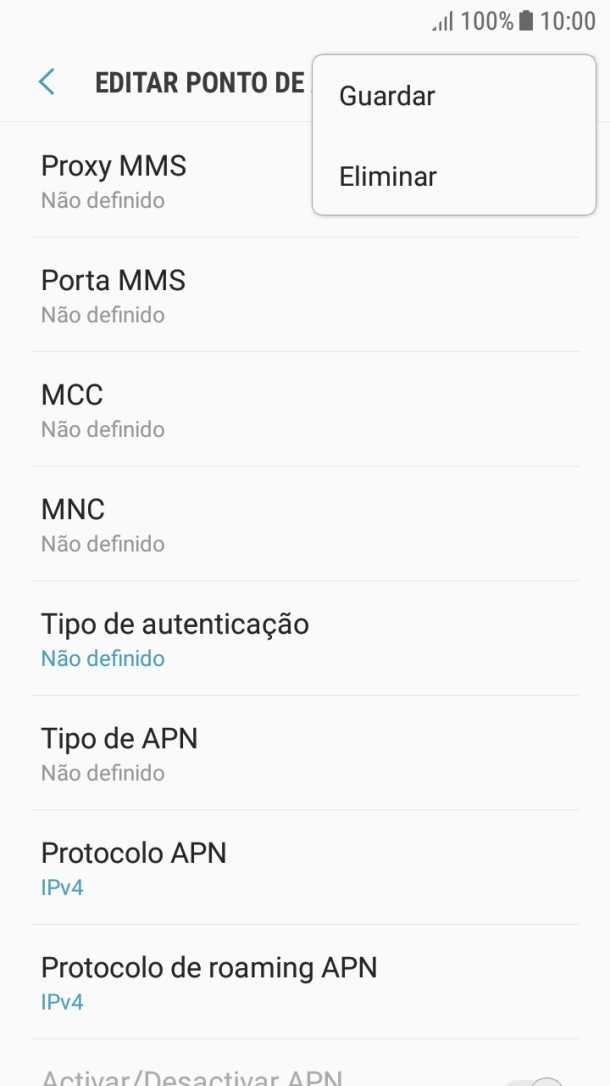610x1086 pixels.
Task: Edit the Tipo de APN setting
Action: 304,753
